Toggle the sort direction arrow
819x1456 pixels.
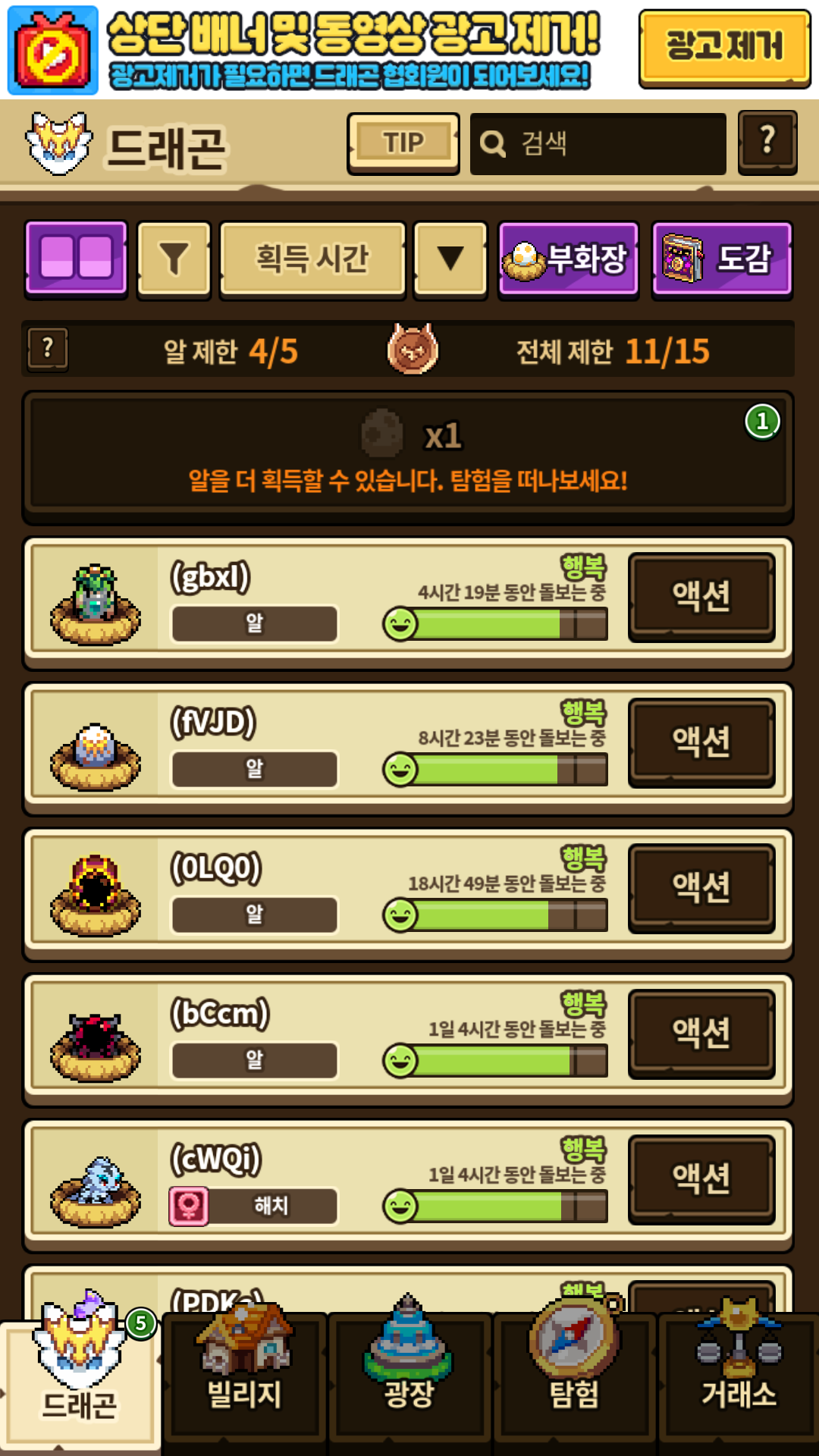point(450,259)
